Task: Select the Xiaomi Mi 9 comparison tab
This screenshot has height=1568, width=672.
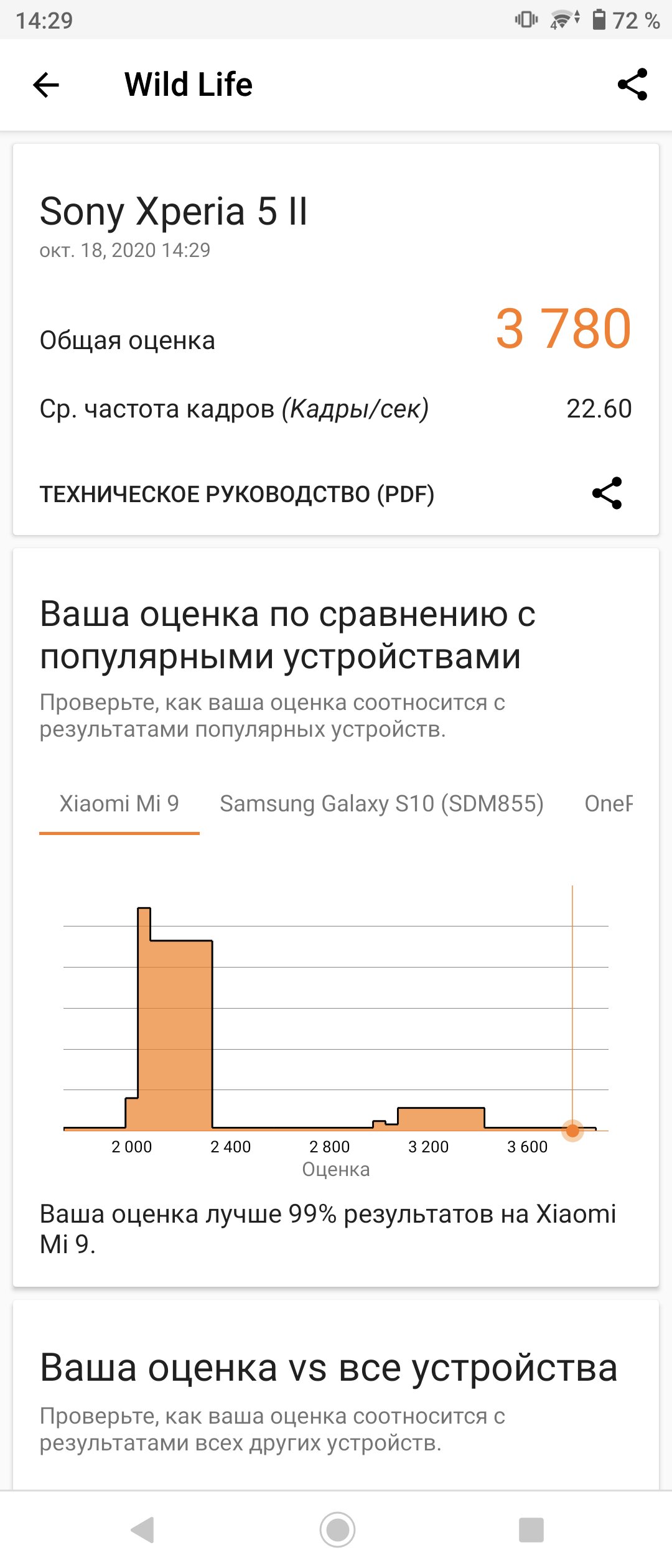Action: 119,804
